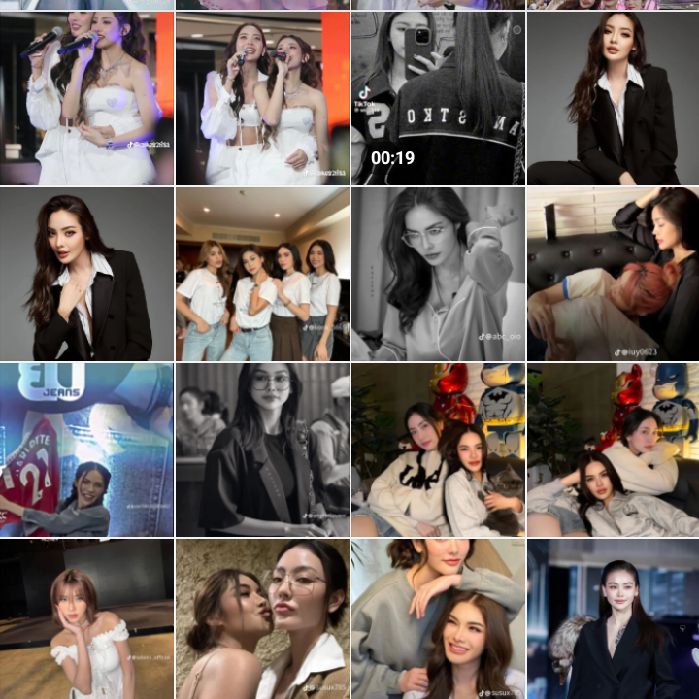This screenshot has height=699, width=699.
Task: Open the black-and-white photo of a seated woman in a jacket
Action: tap(262, 450)
